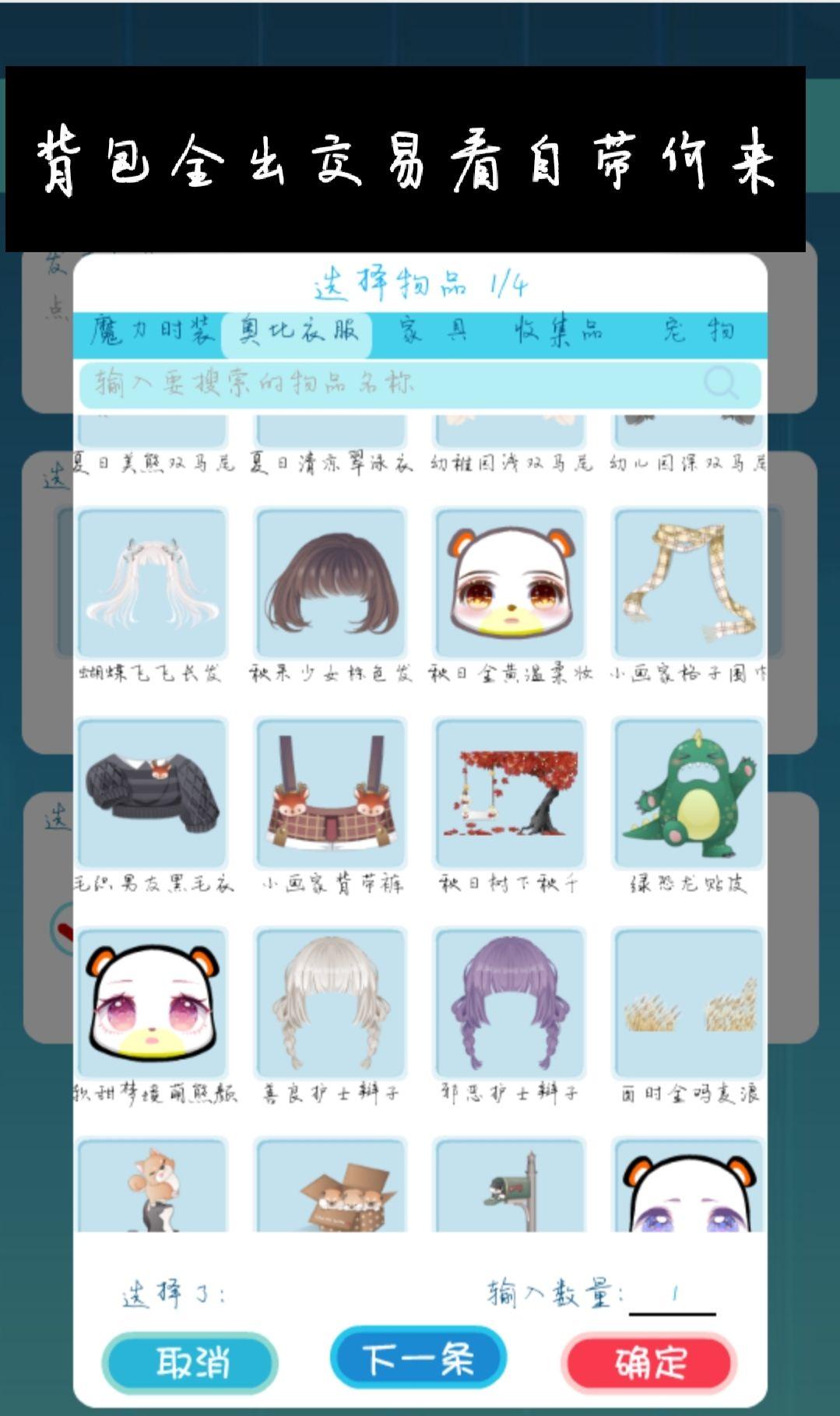Tap the item name search field

[389, 384]
